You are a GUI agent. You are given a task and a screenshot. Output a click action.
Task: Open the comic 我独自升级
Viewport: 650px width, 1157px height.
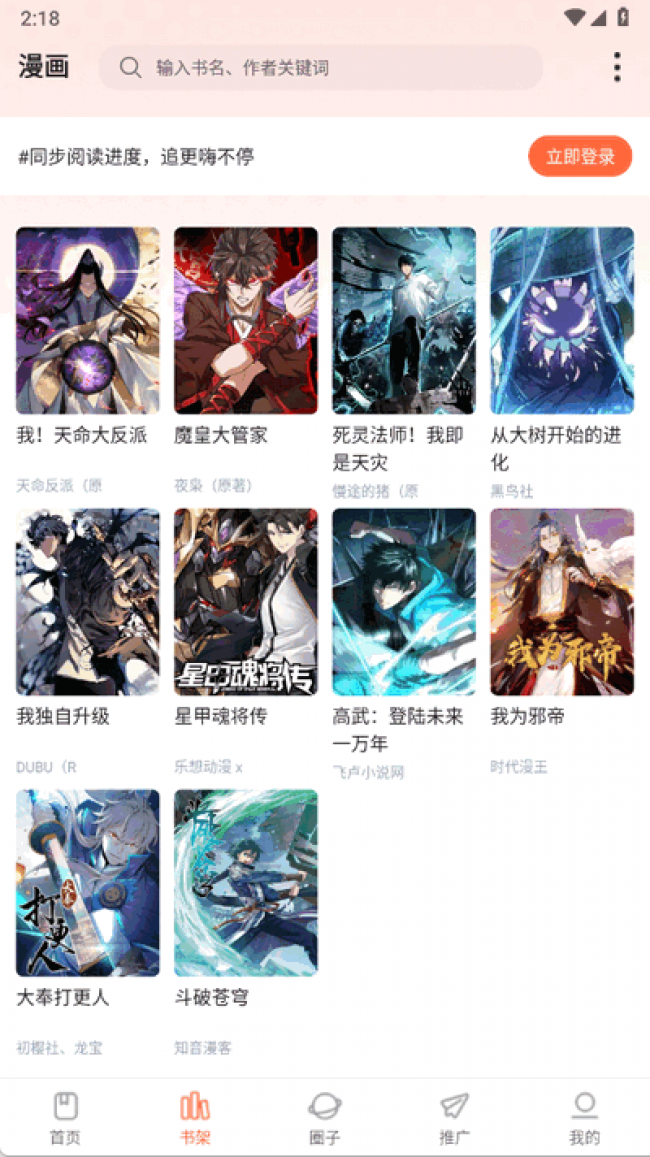tap(88, 601)
